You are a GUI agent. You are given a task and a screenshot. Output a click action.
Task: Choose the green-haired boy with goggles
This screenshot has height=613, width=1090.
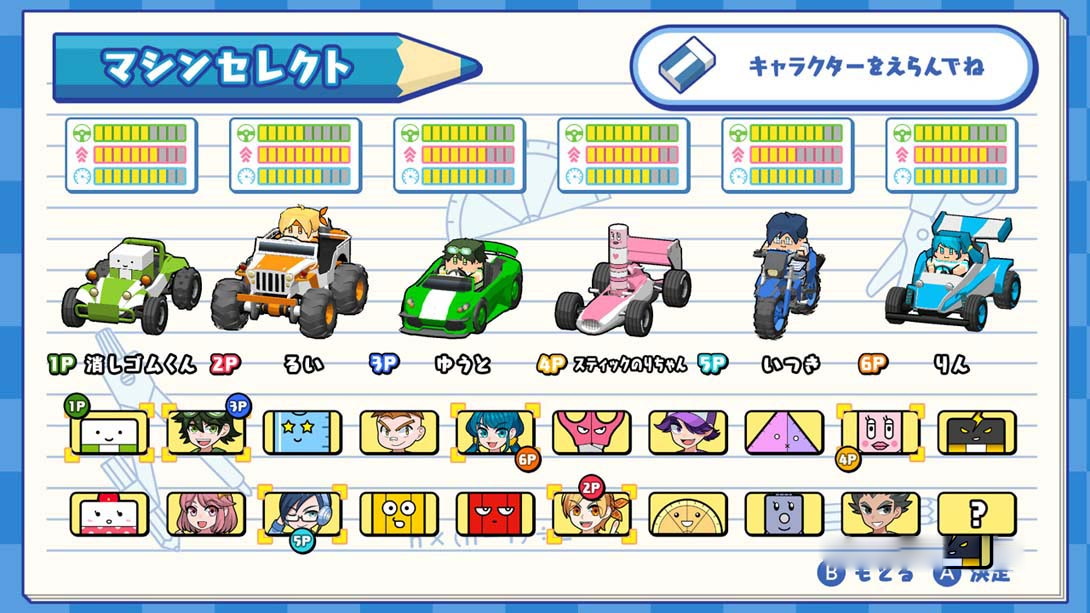[206, 433]
